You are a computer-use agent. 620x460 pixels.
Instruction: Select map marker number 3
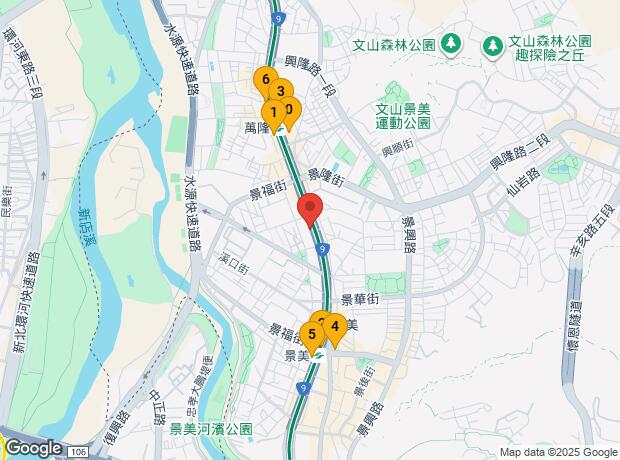pyautogui.click(x=282, y=91)
